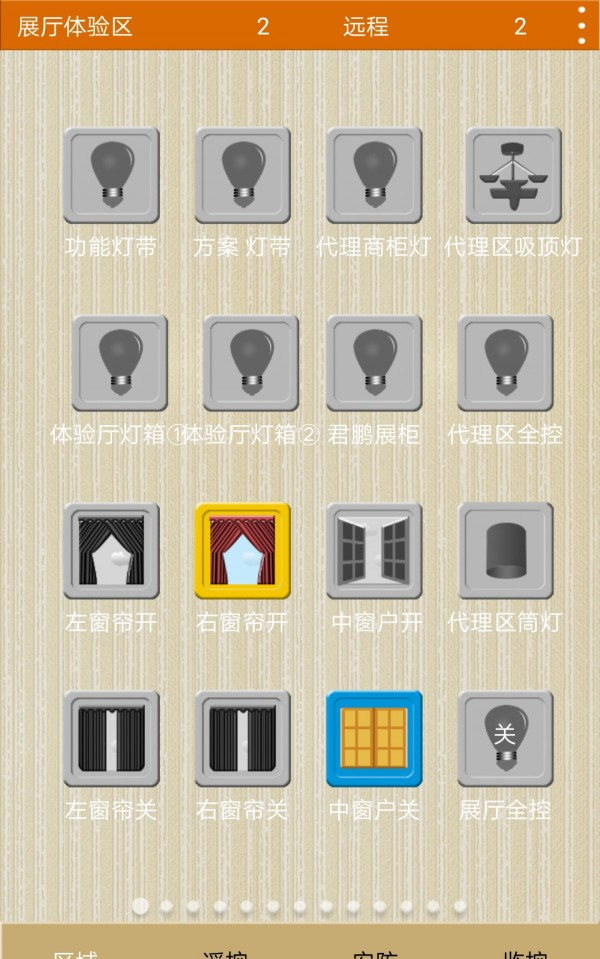Switch the 代理商柜灯 light
This screenshot has width=600, height=959.
[x=374, y=175]
